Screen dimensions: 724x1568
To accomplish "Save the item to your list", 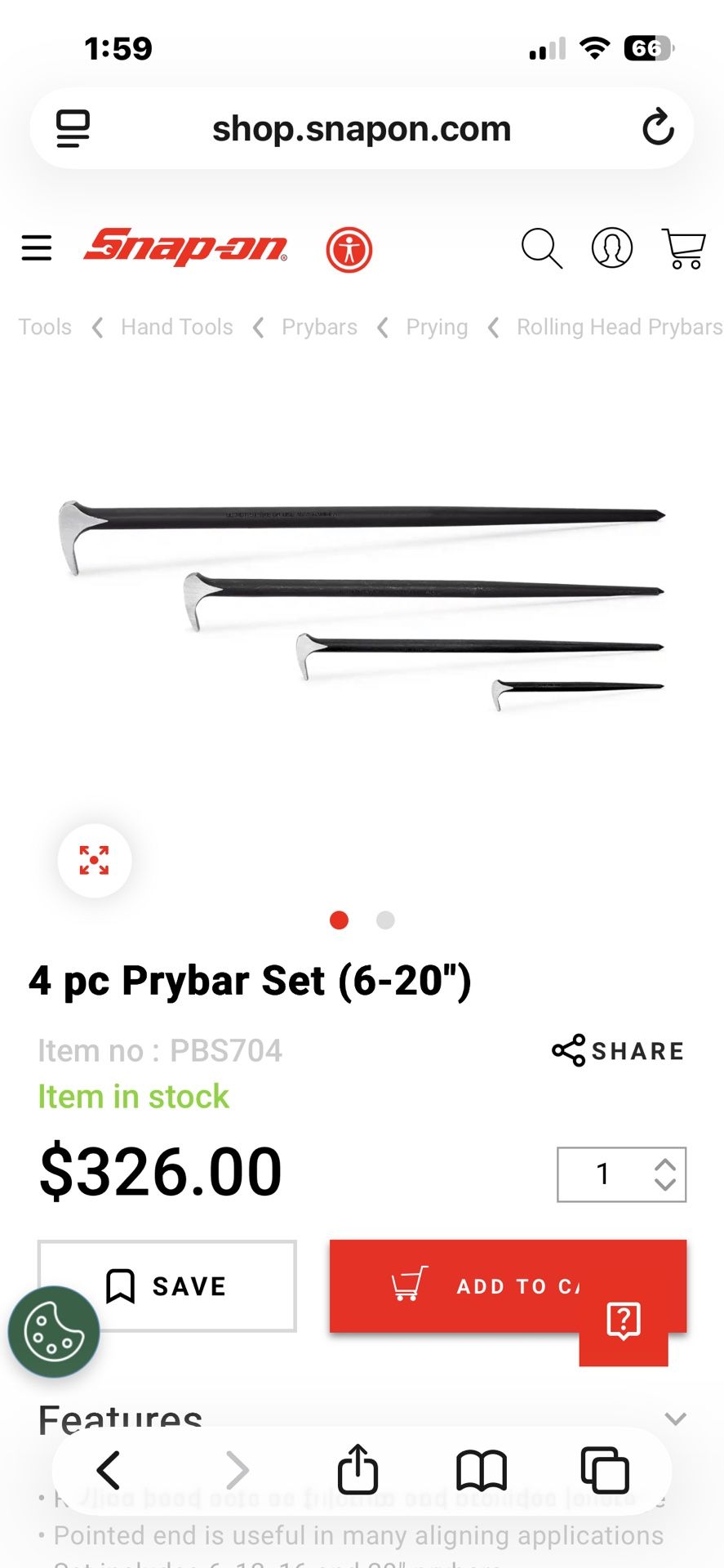I will (167, 1286).
